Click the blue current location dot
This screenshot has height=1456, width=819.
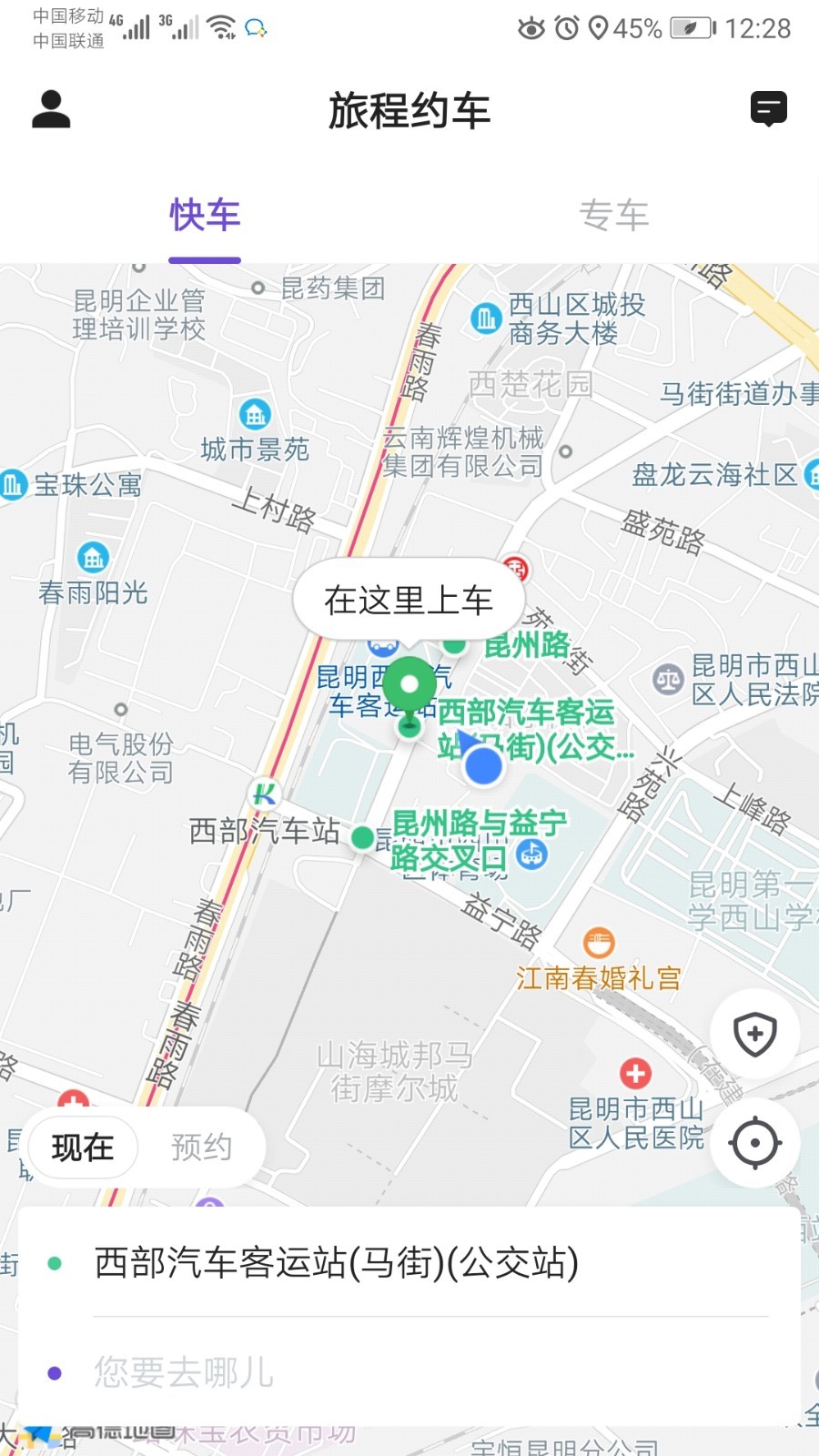tap(483, 767)
